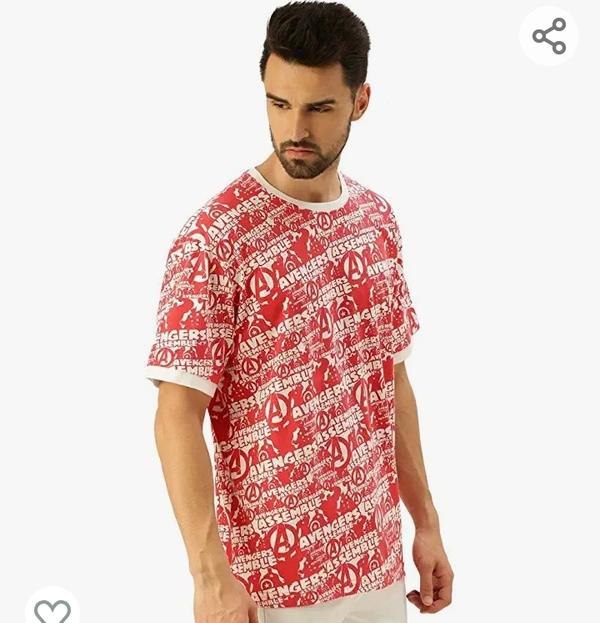Screen dimensions: 600x623
Task: Add the t-shirt to wishlist with heart
Action: point(52,609)
